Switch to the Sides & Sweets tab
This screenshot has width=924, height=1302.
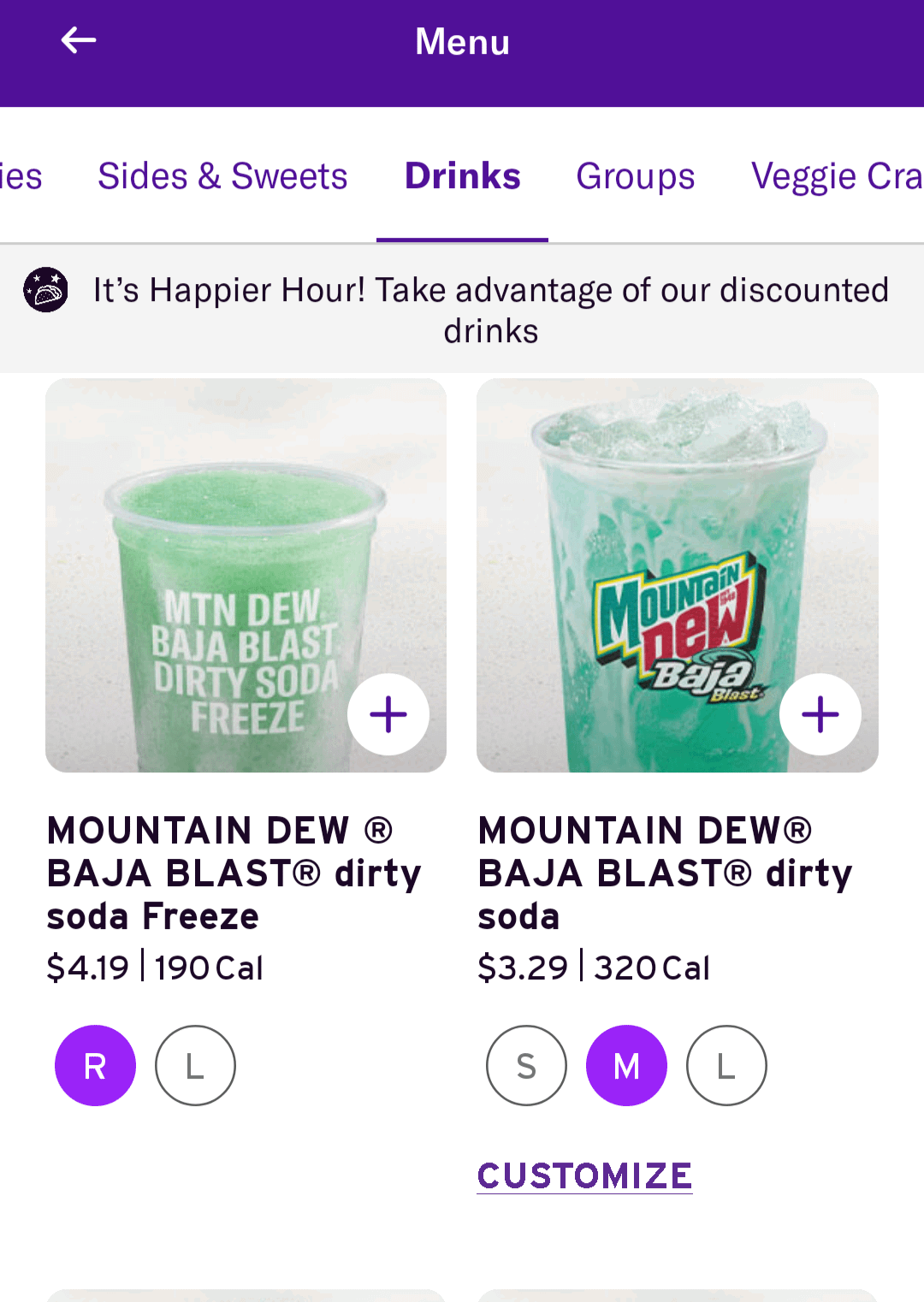(x=222, y=176)
